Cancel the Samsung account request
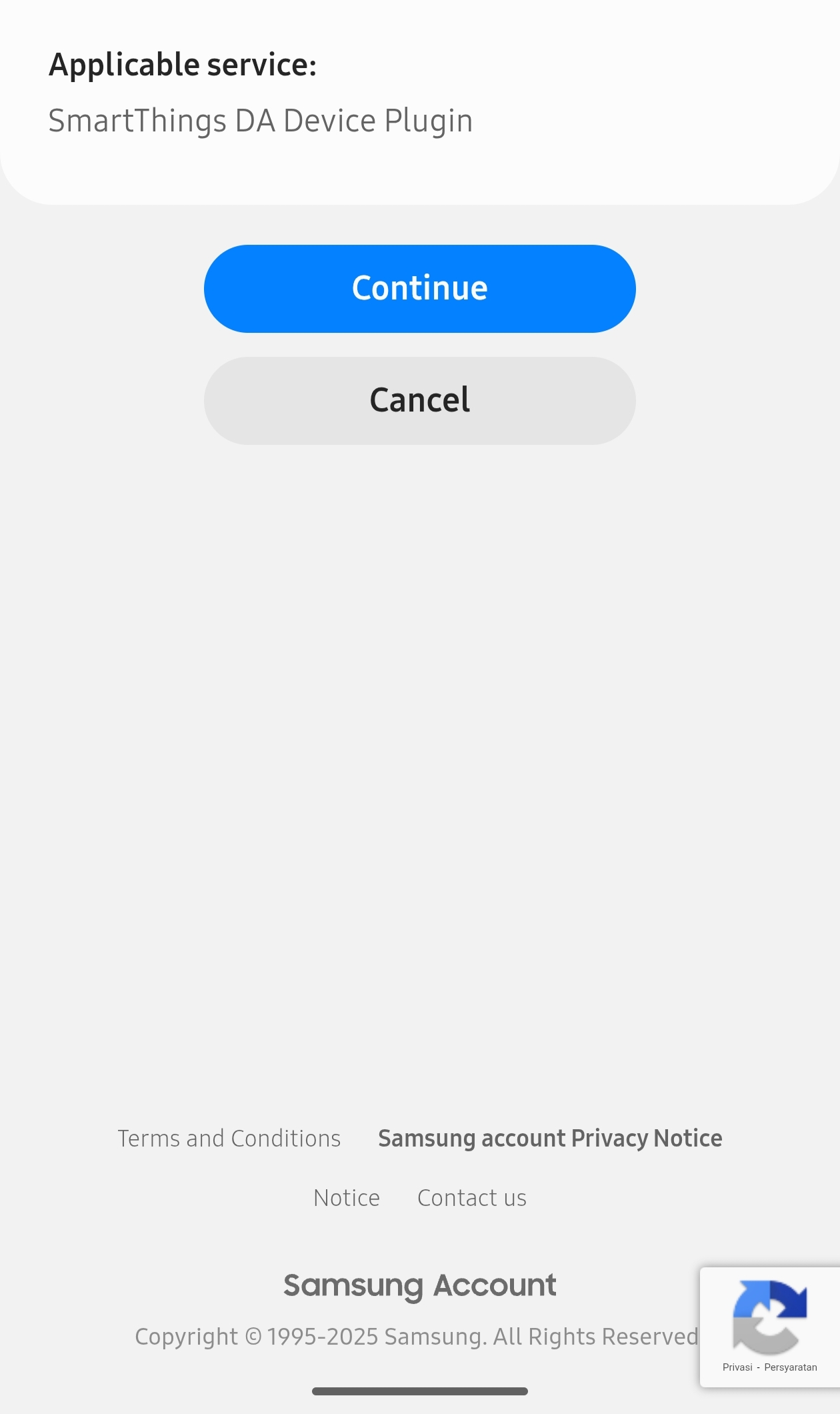This screenshot has width=840, height=1414. [x=420, y=401]
